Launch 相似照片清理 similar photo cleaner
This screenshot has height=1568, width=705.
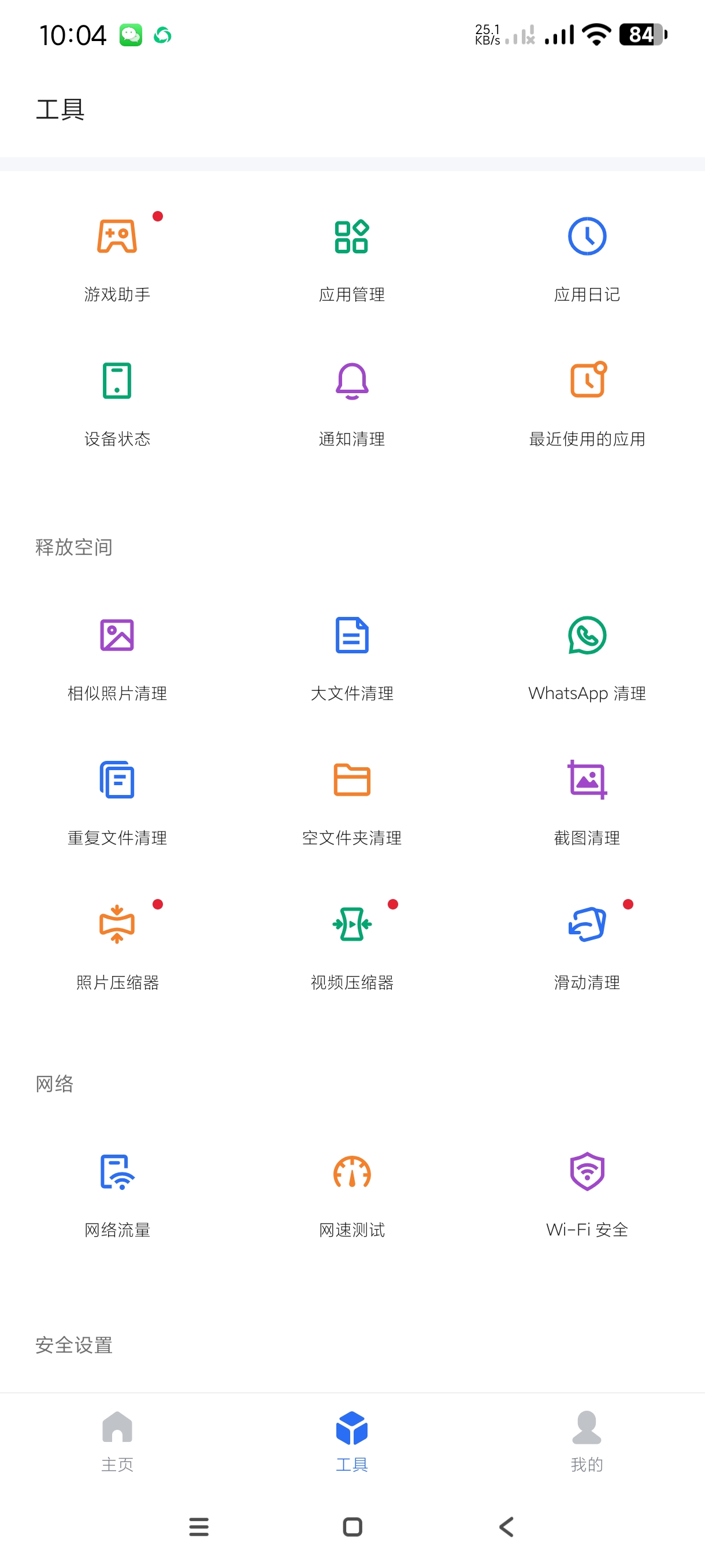tap(117, 656)
